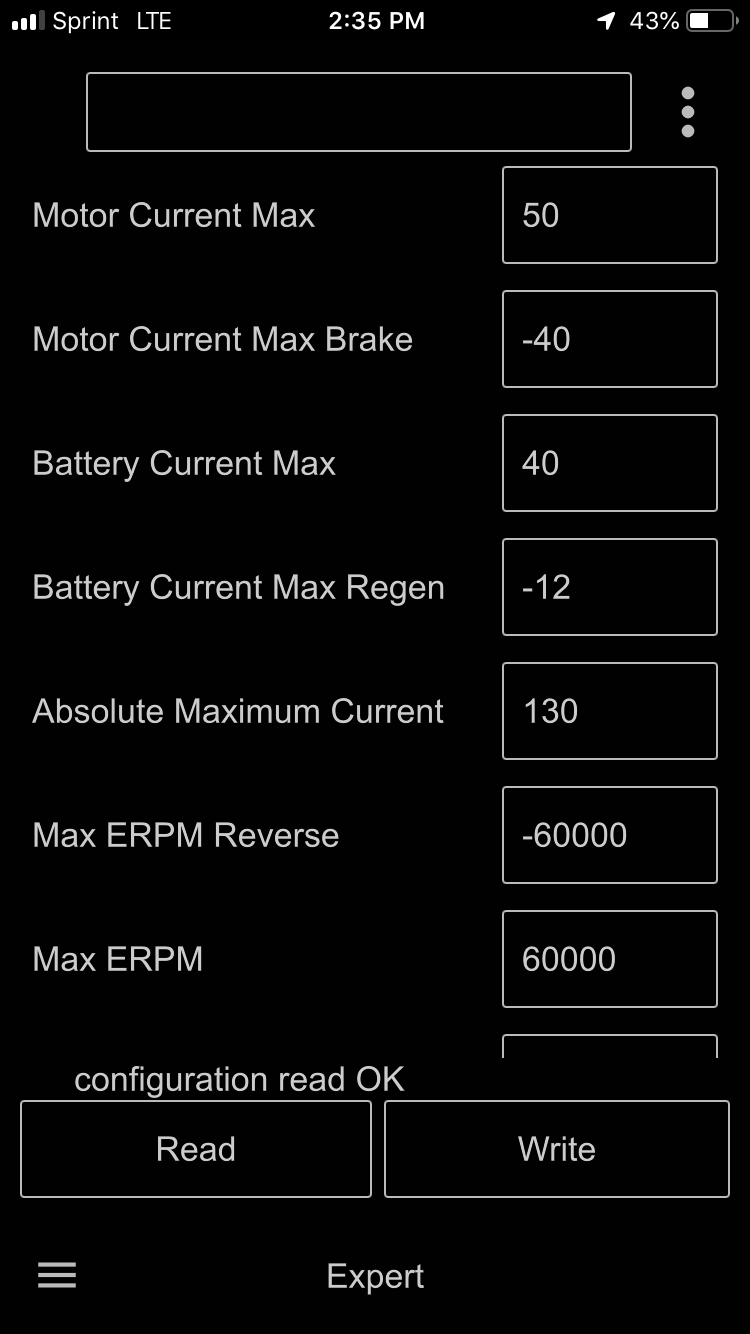Modify the Max ERPM Reverse value

[610, 835]
